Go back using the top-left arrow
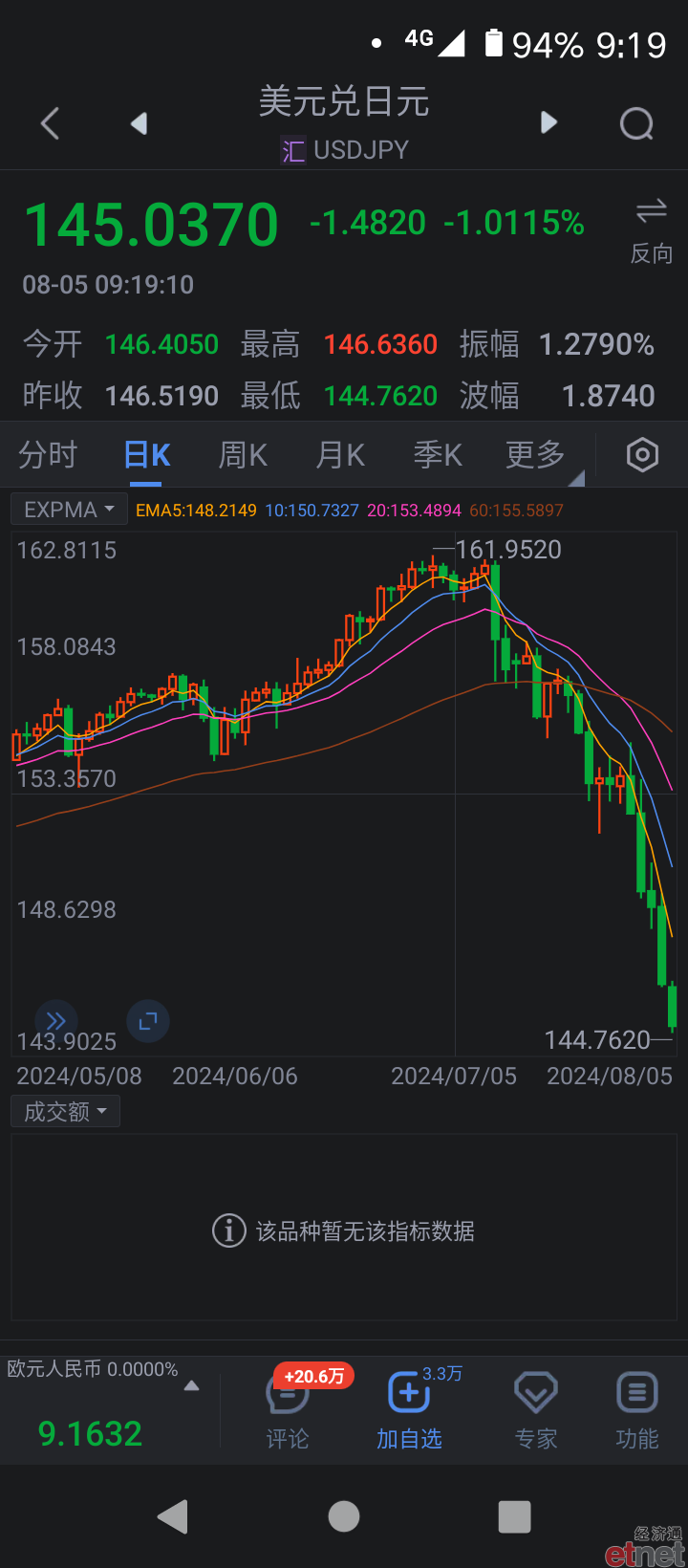 click(x=51, y=123)
